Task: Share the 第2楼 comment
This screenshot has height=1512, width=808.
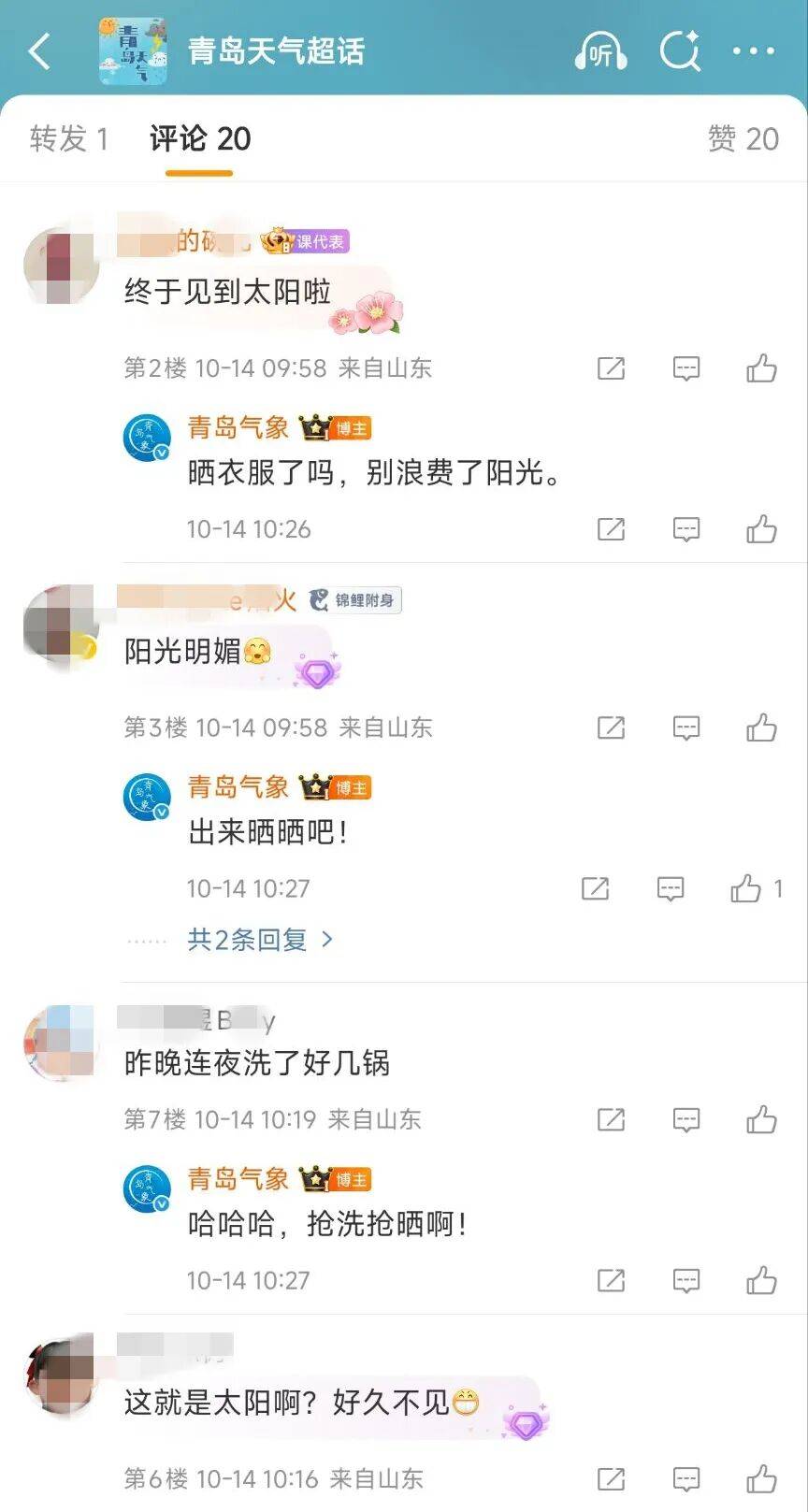Action: pos(611,368)
